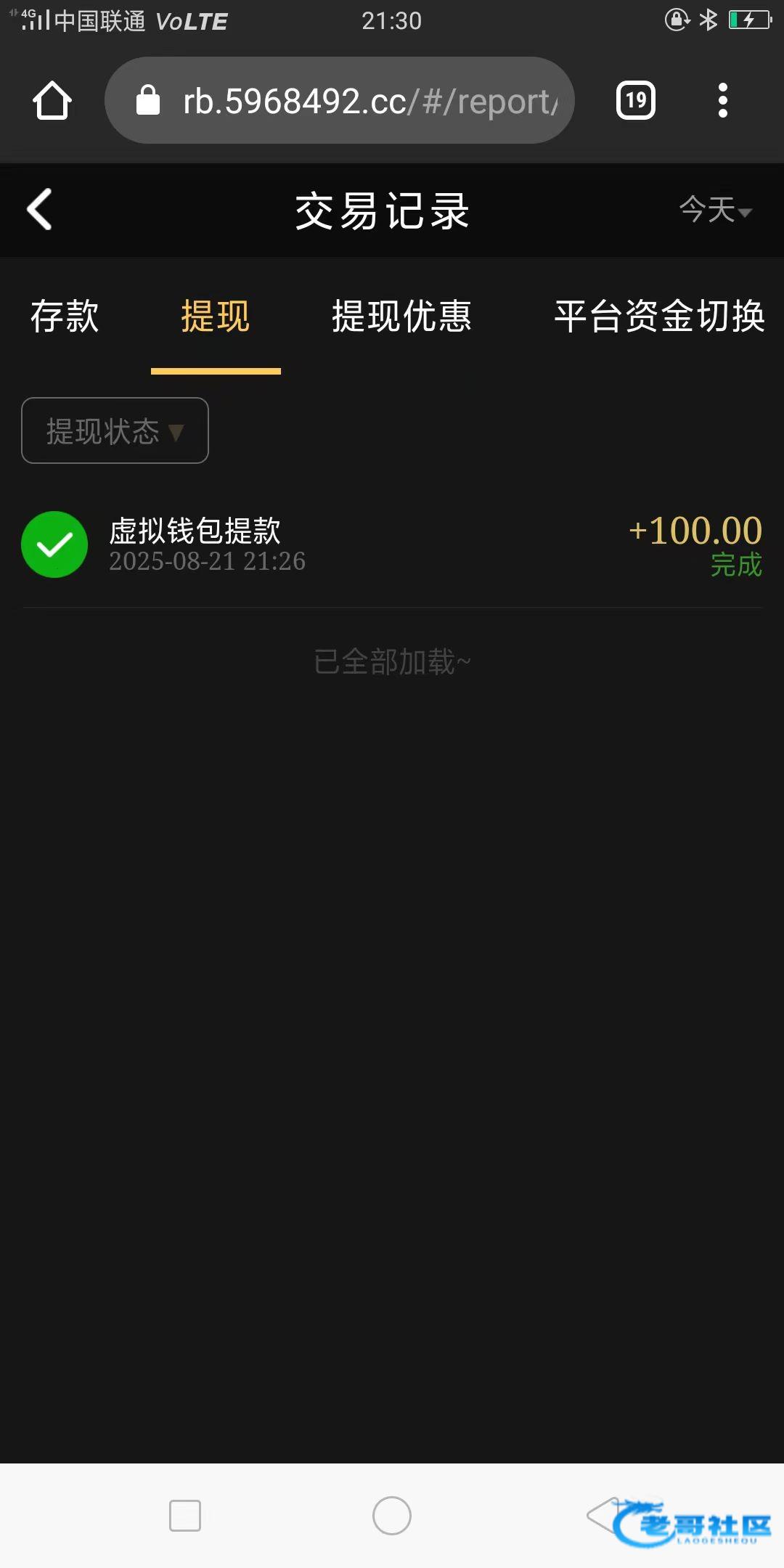Tap the URL address bar
The width and height of the screenshot is (784, 1568).
click(340, 100)
